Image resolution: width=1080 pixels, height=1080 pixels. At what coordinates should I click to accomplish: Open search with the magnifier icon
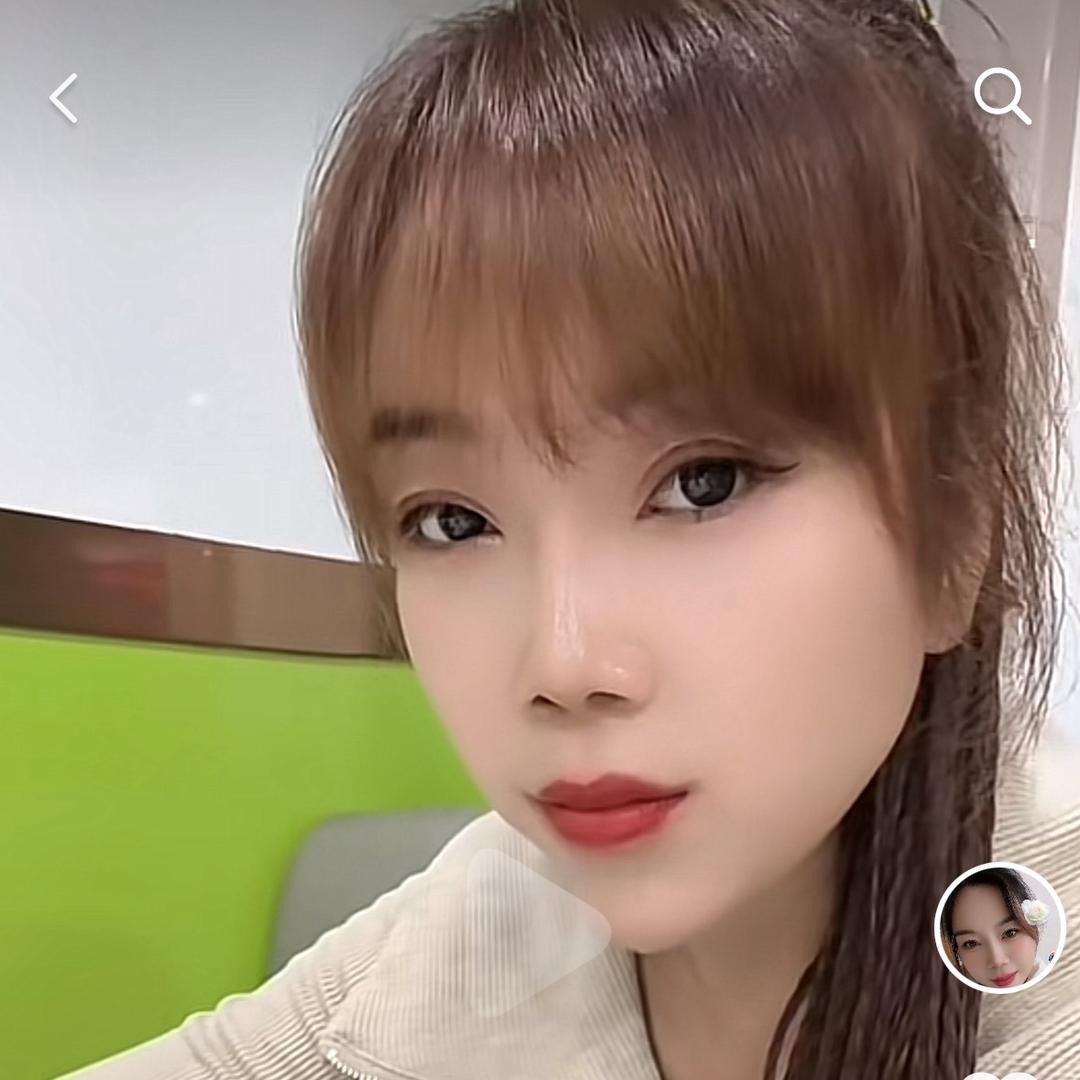1002,96
